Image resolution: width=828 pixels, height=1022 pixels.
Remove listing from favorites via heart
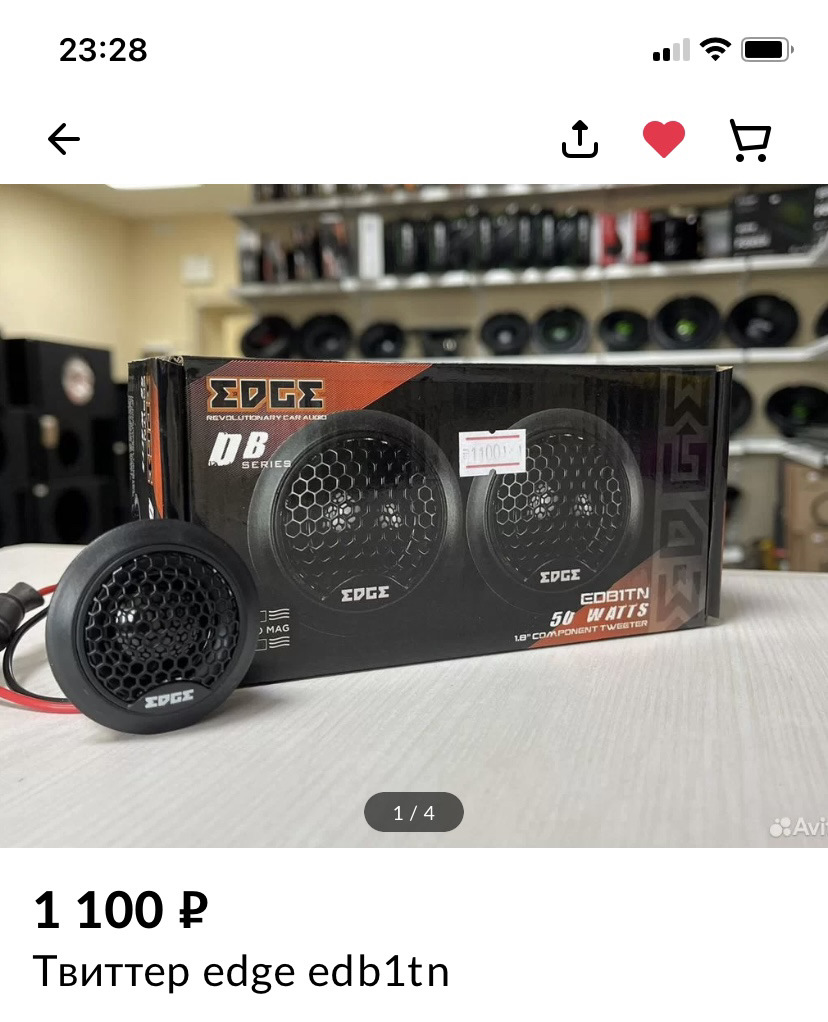pyautogui.click(x=663, y=139)
